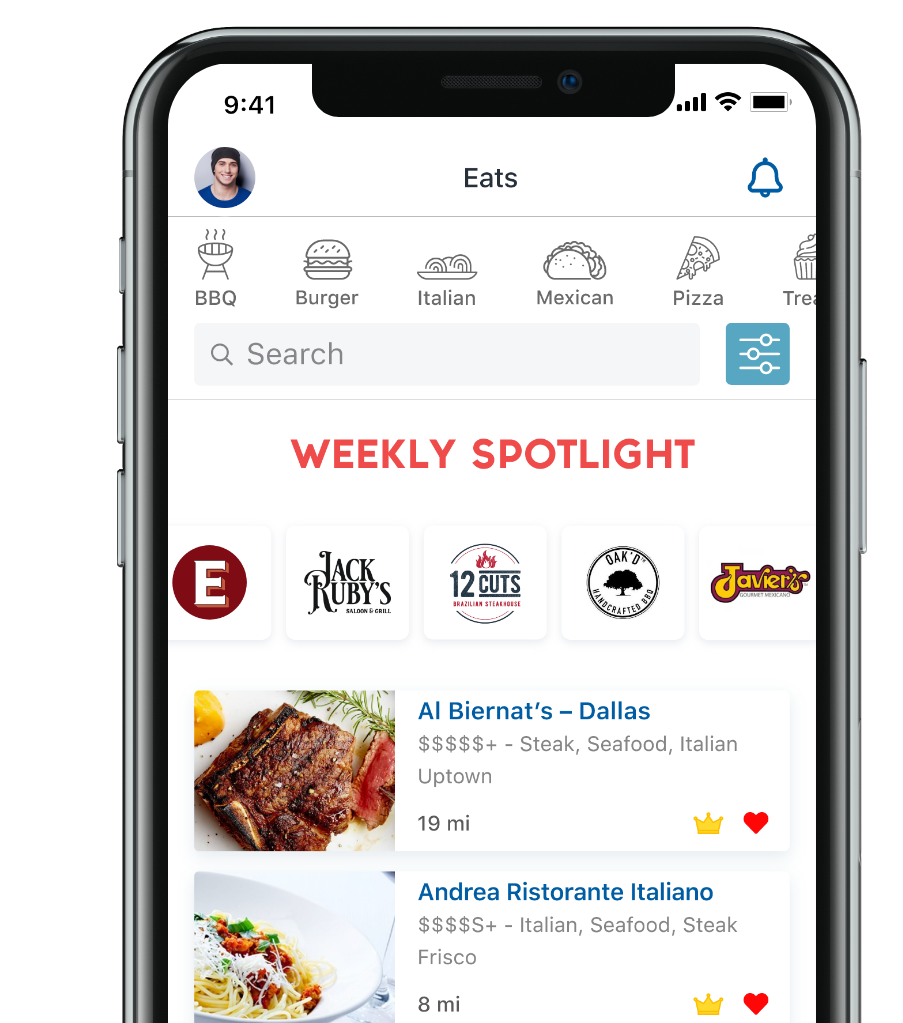Open Javier's spotlight tile
This screenshot has height=1023, width=903.
point(757,583)
